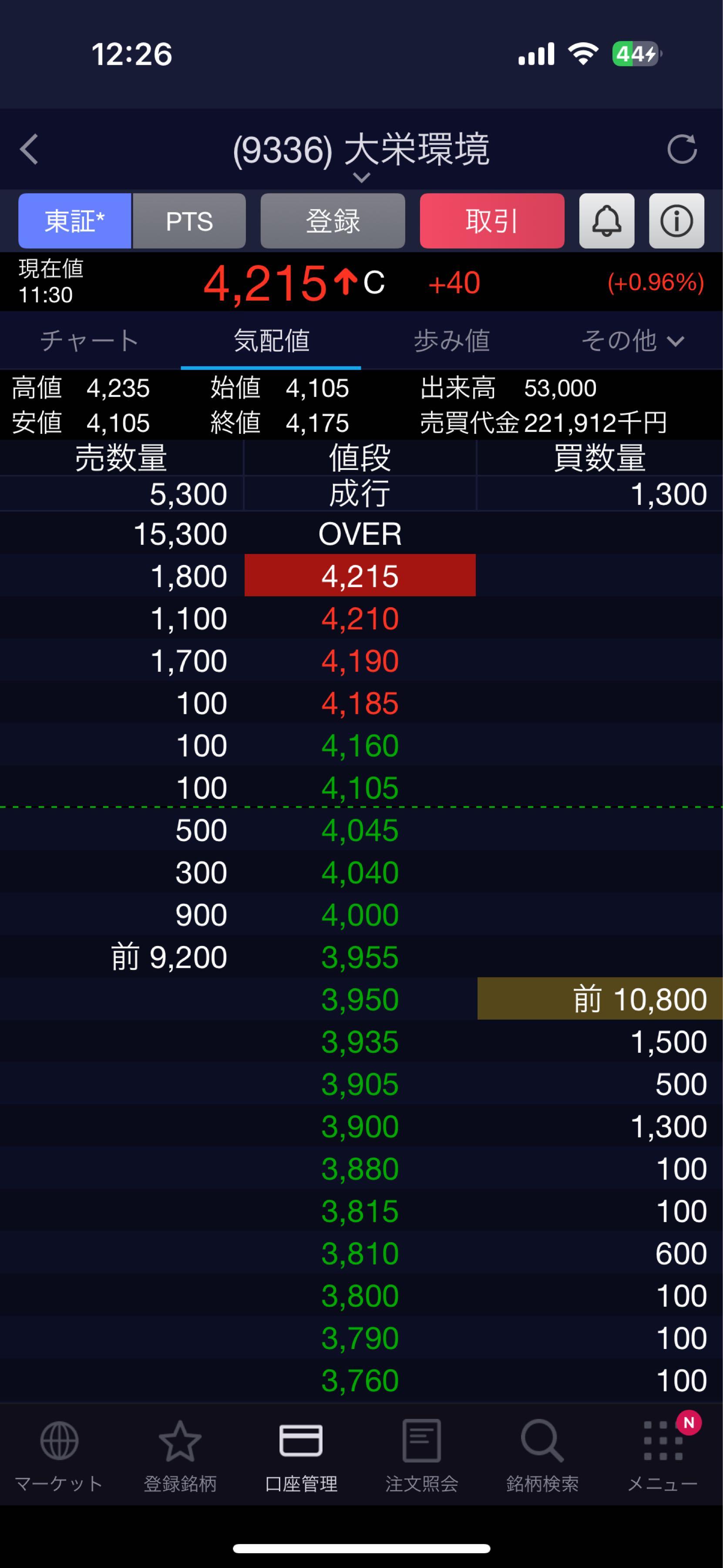Open the マーケット tab
Screen dimensions: 723x1568
pos(59,1455)
